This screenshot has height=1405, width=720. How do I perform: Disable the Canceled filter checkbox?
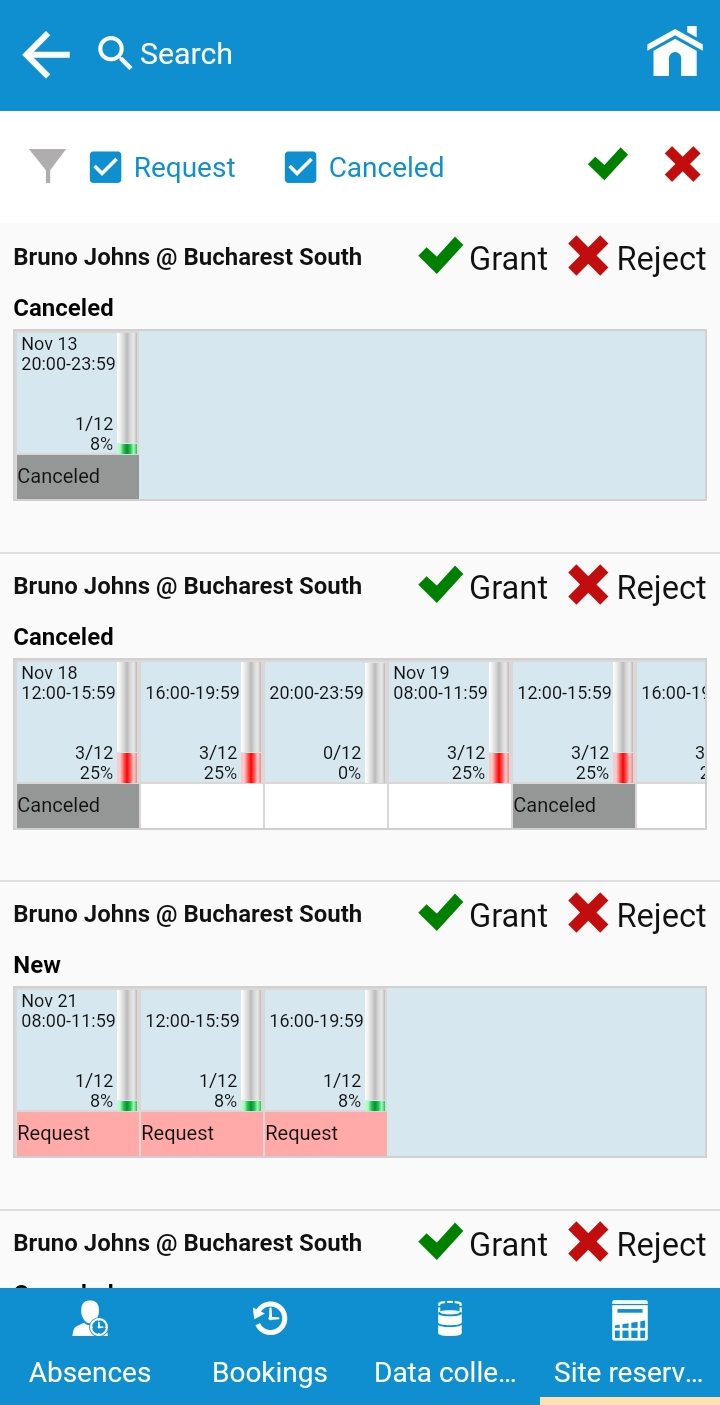300,167
